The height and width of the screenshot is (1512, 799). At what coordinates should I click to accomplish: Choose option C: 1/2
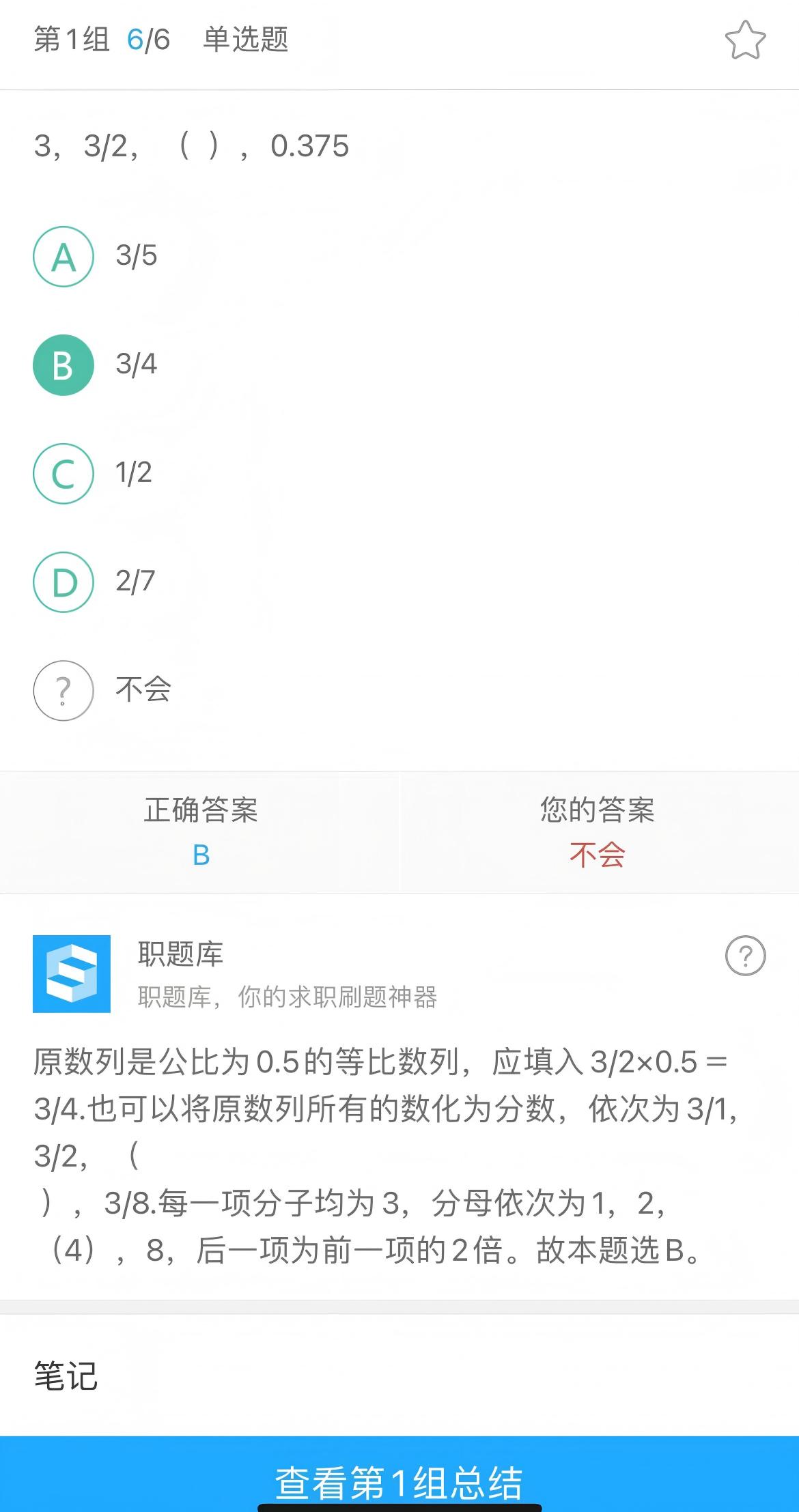click(64, 474)
